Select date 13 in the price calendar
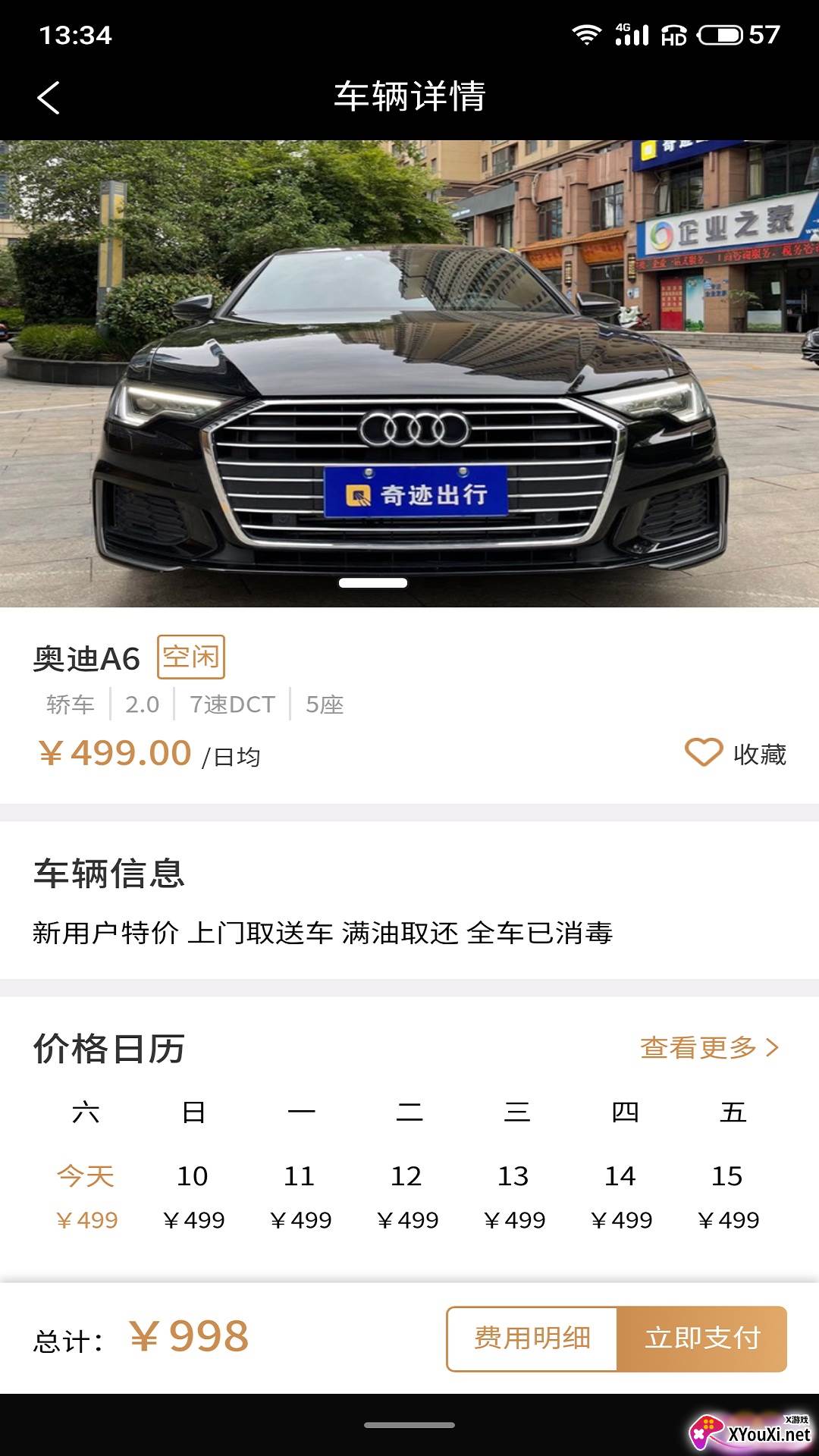819x1456 pixels. pos(514,1196)
